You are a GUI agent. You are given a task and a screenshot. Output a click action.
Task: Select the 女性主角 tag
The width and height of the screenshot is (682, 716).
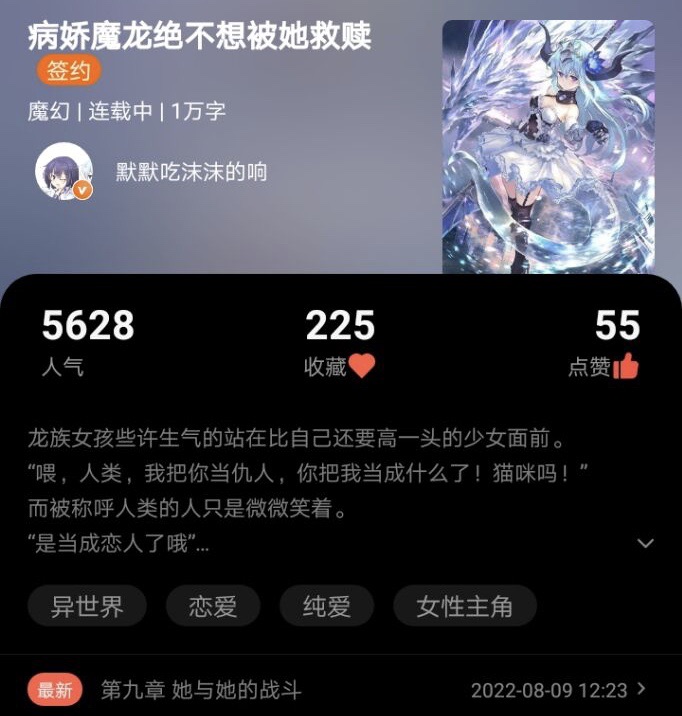pos(464,606)
